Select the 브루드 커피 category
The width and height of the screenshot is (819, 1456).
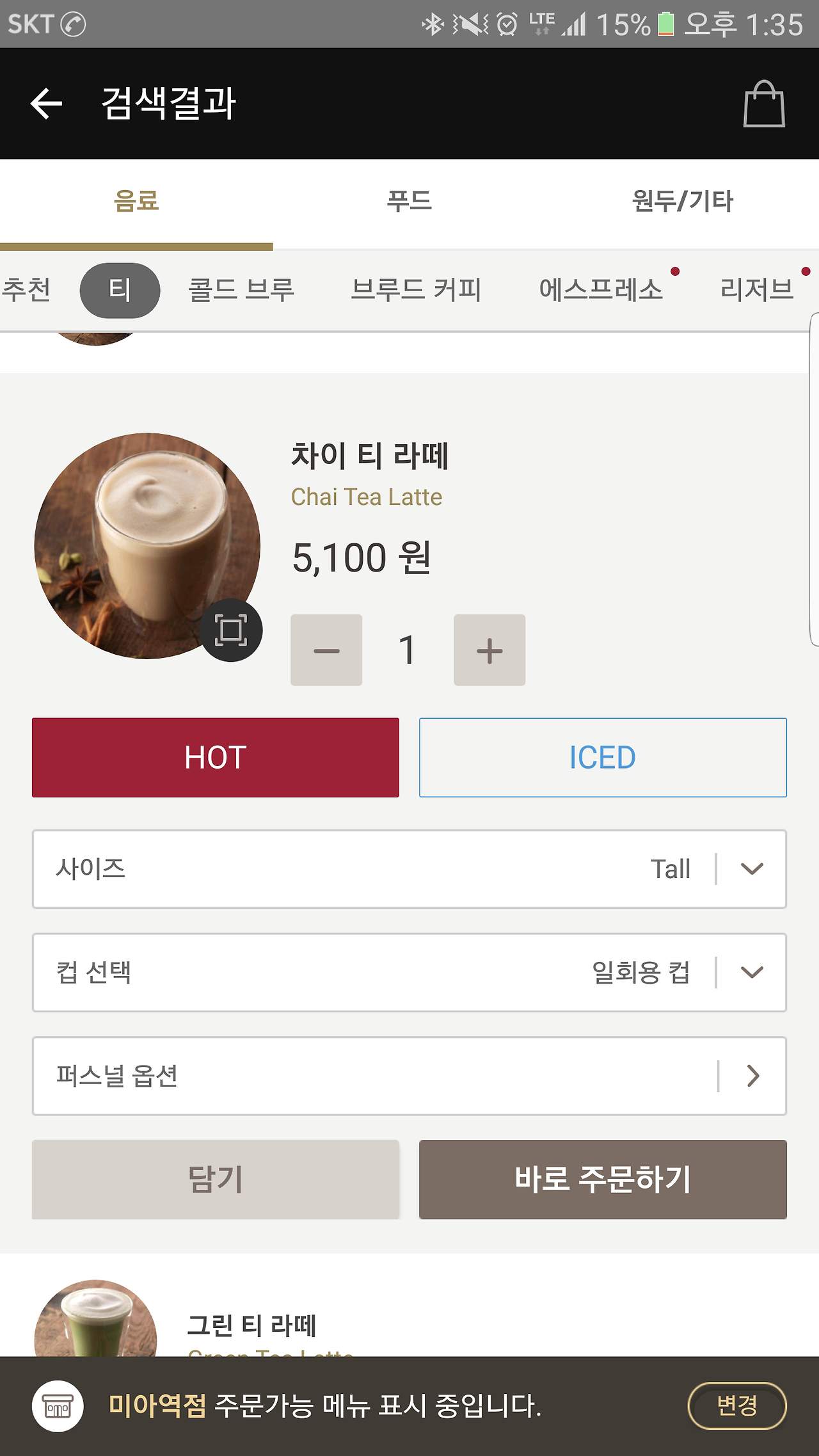pyautogui.click(x=416, y=290)
